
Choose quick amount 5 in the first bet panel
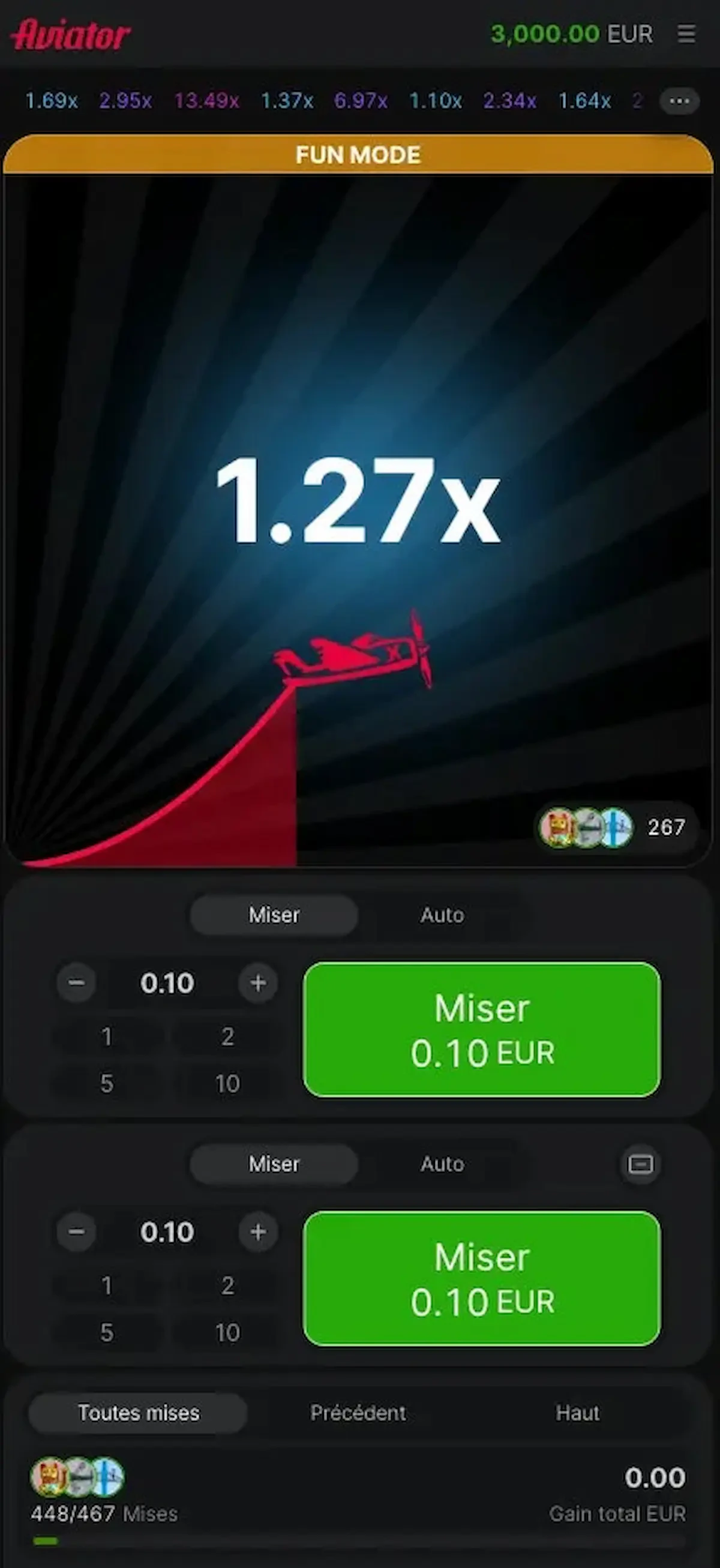107,1084
